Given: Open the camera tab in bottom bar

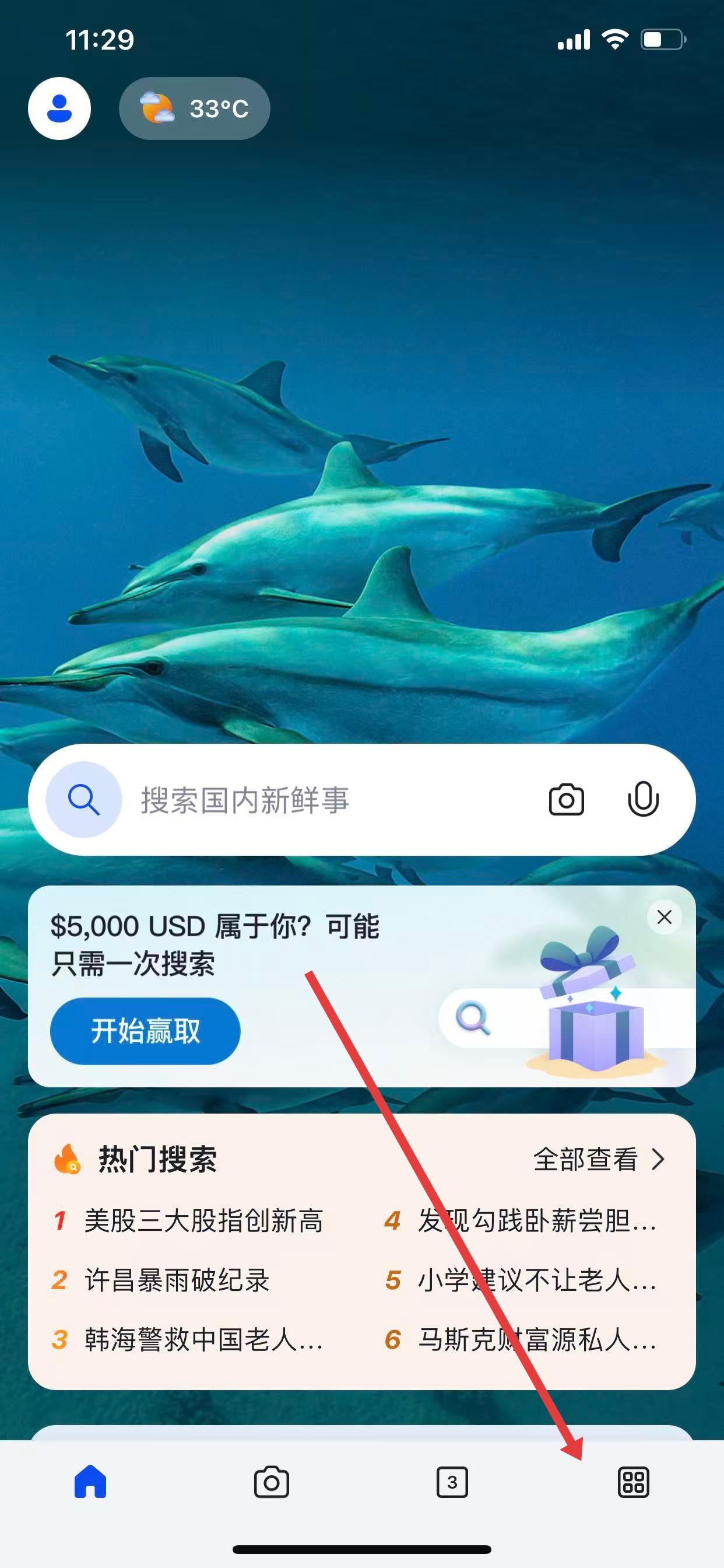Looking at the screenshot, I should pyautogui.click(x=271, y=1482).
